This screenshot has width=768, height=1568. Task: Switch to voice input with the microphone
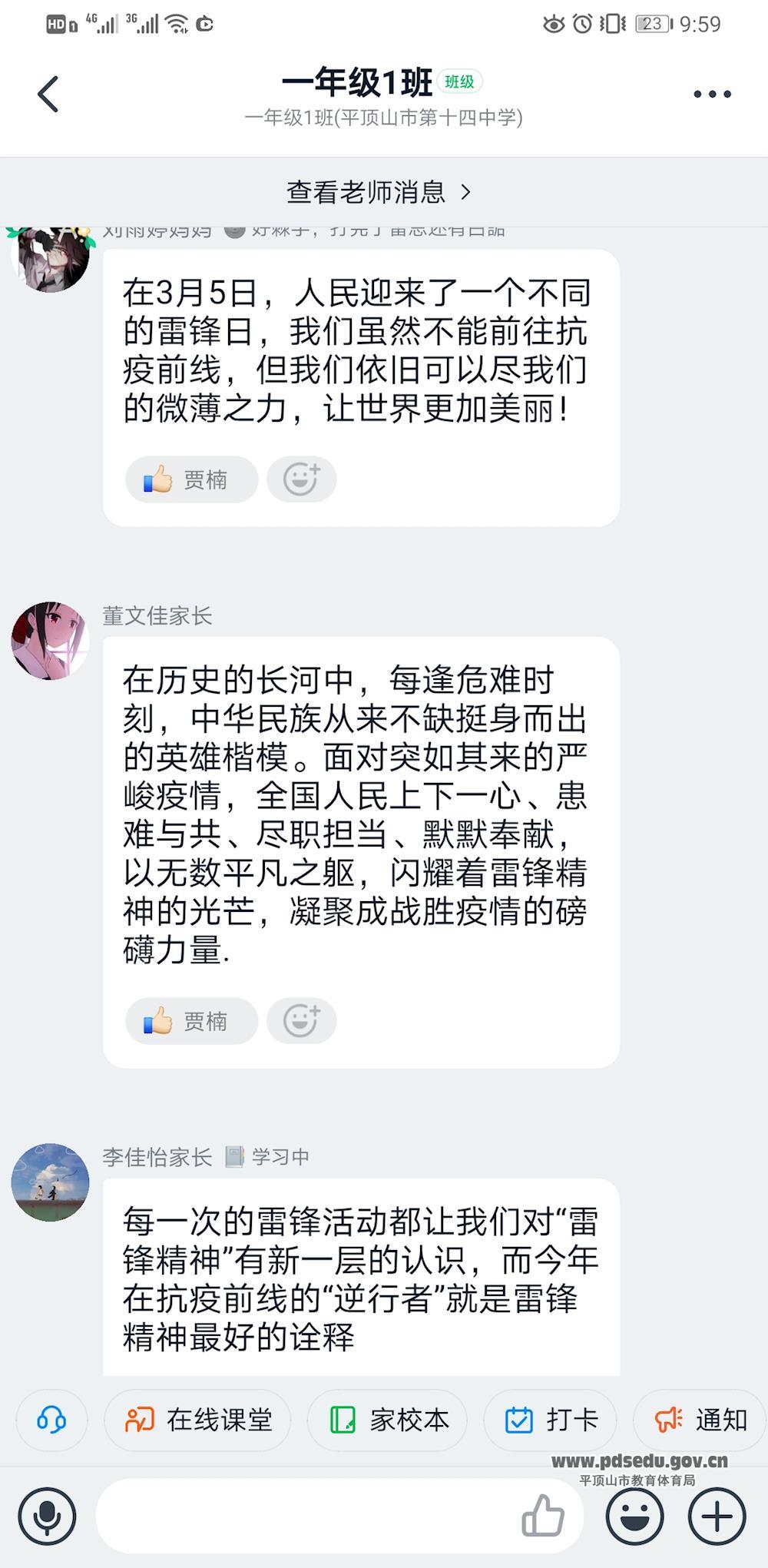48,1516
